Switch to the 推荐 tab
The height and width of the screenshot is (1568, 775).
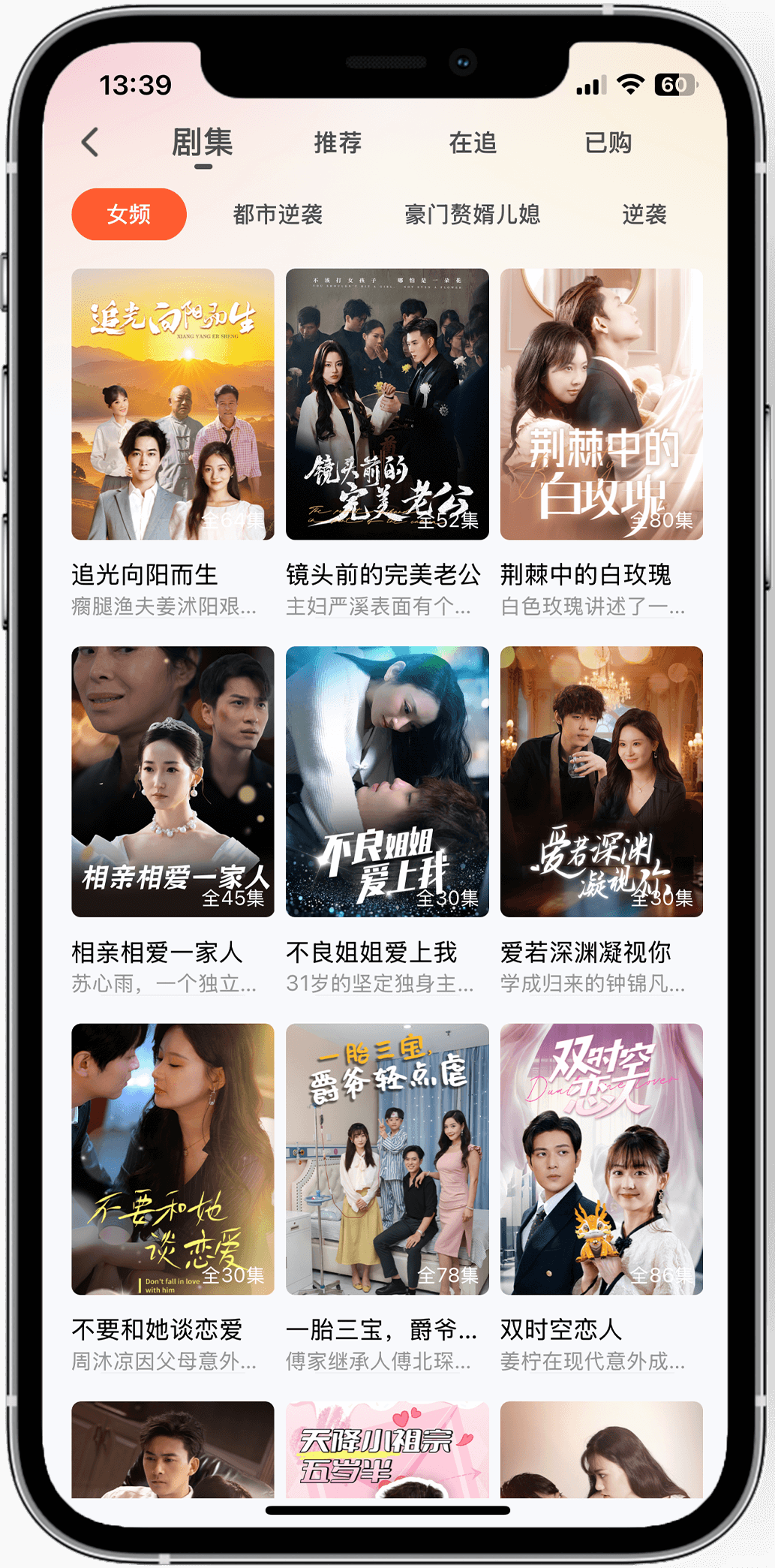pyautogui.click(x=338, y=142)
